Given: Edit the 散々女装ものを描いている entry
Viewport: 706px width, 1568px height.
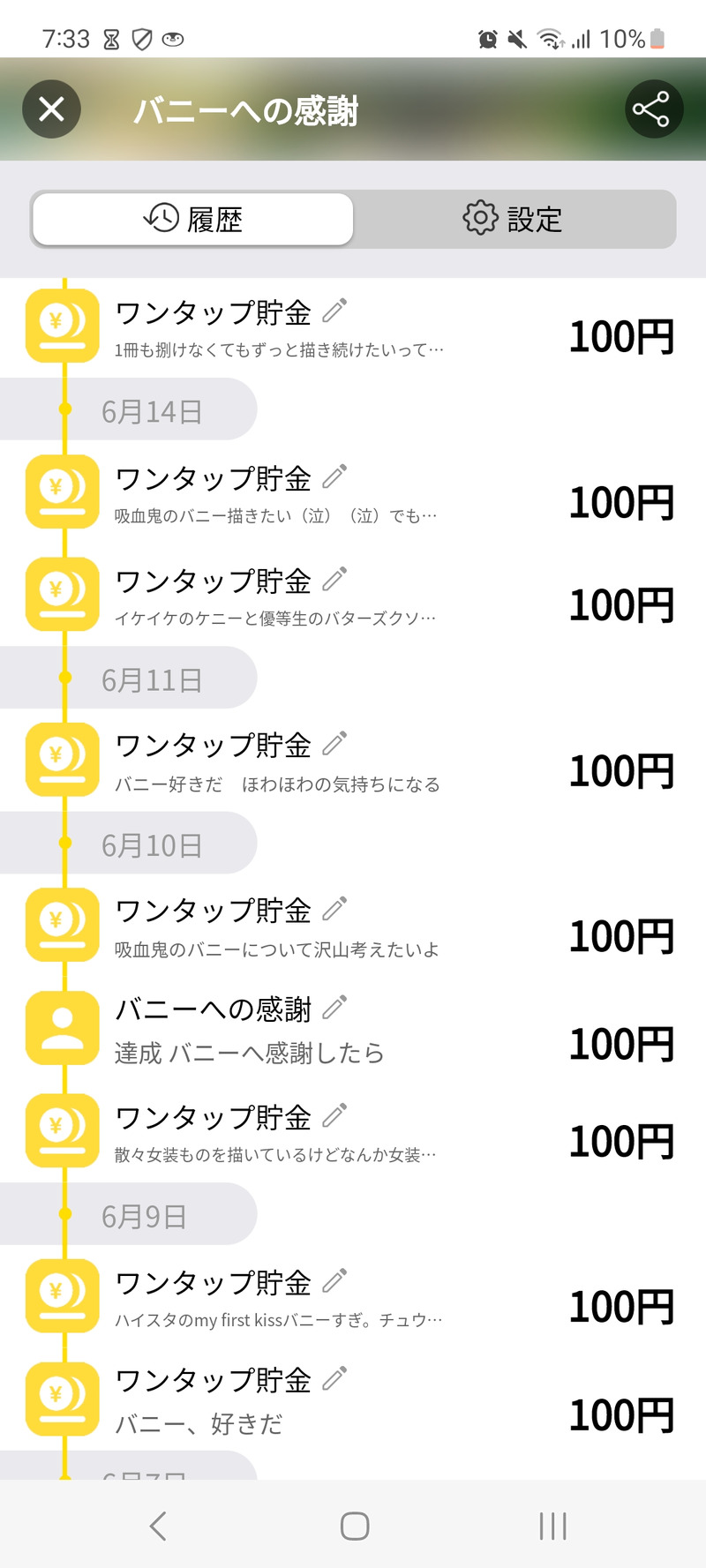Looking at the screenshot, I should [x=334, y=1116].
